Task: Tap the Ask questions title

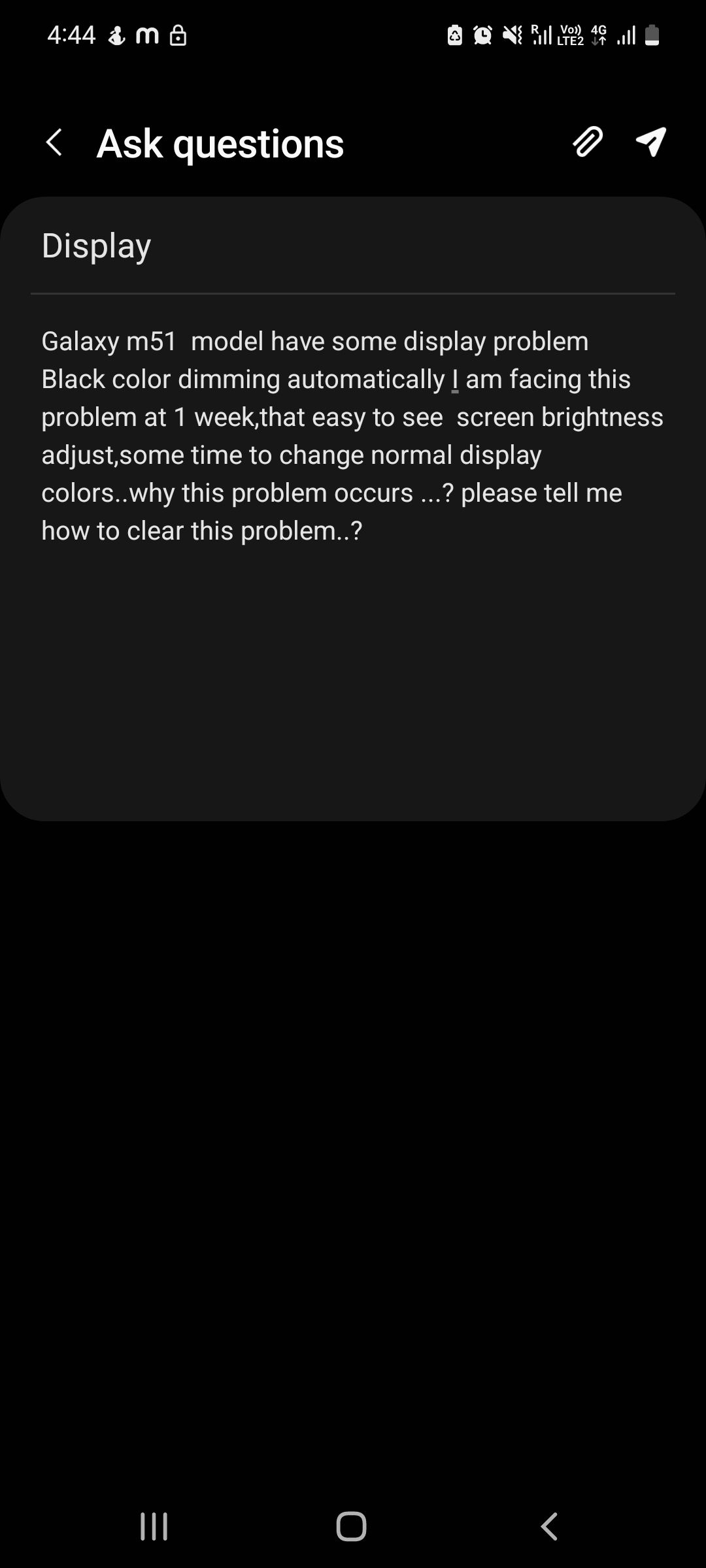Action: [x=218, y=142]
